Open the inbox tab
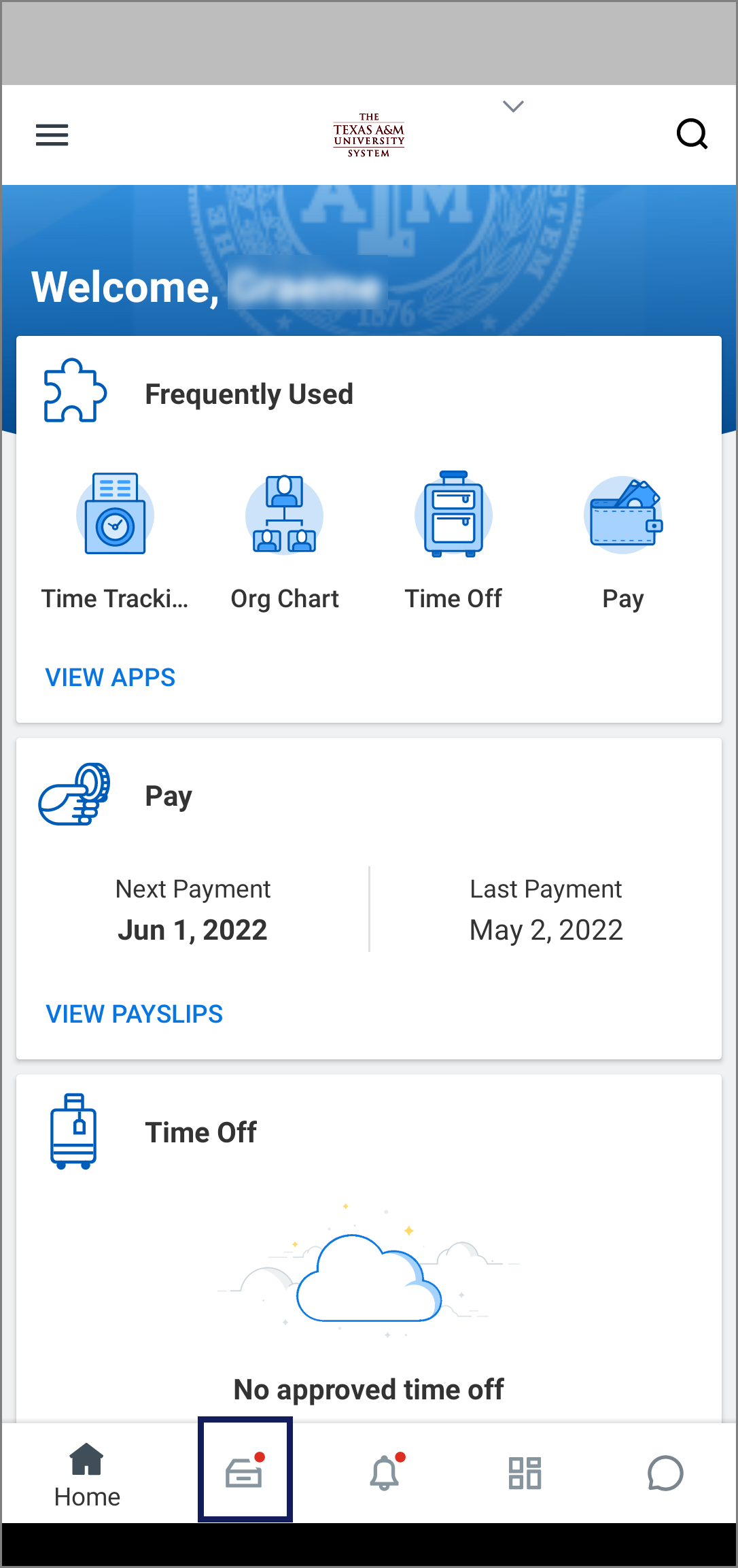The width and height of the screenshot is (738, 1568). [x=245, y=1471]
